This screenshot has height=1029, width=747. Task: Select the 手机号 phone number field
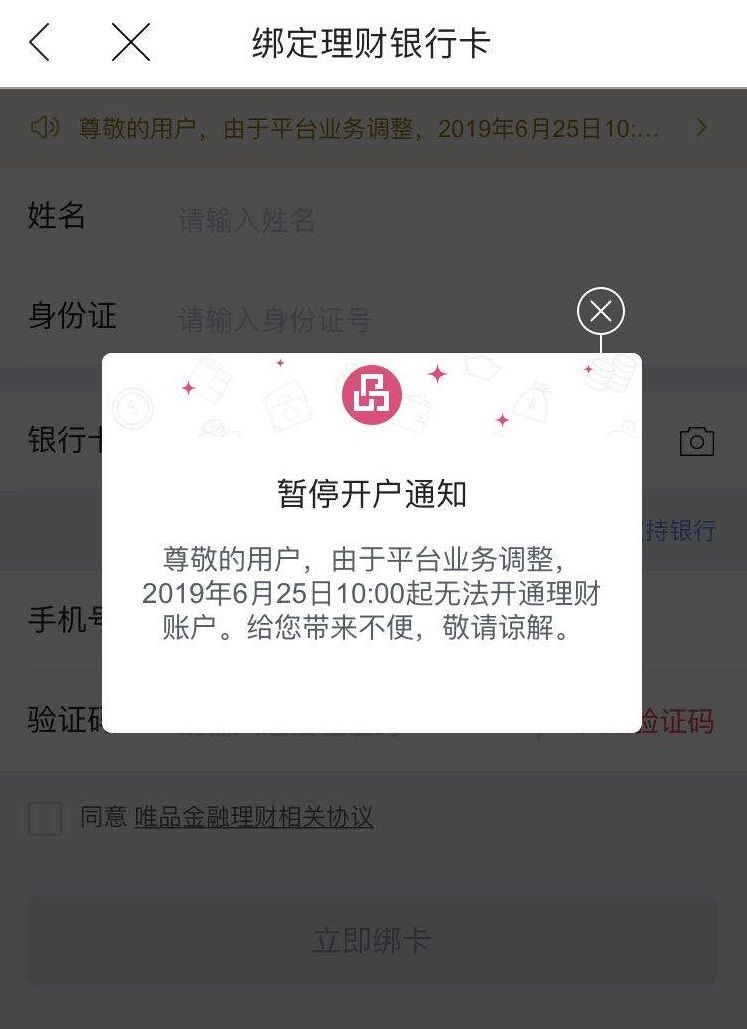tap(300, 620)
